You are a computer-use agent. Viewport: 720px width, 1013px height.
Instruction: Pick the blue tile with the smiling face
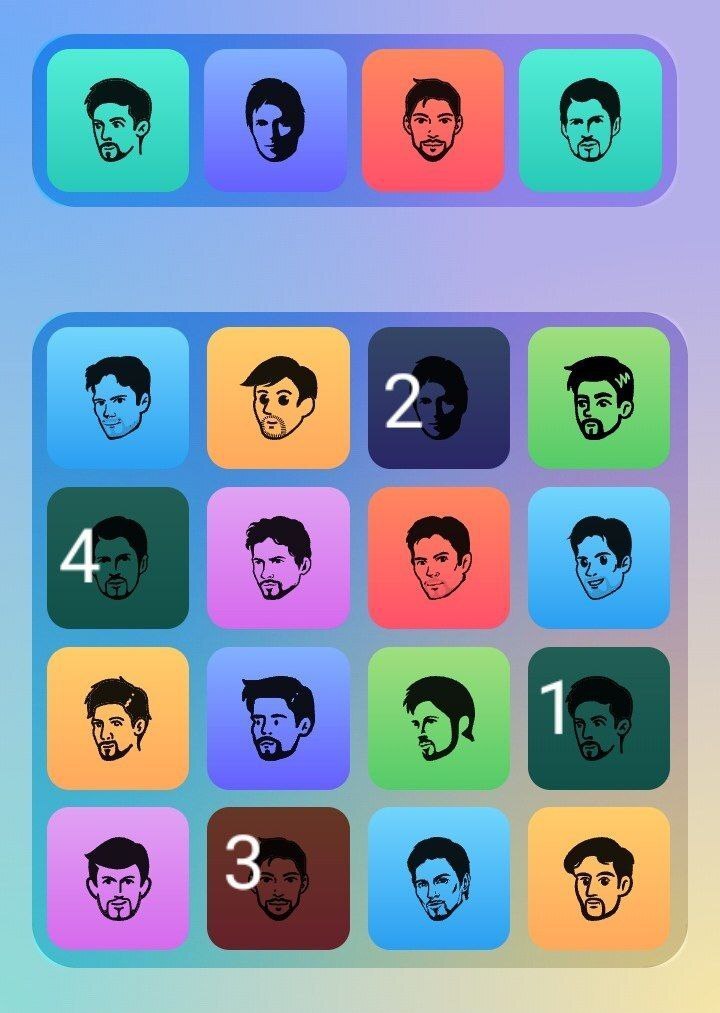(598, 558)
